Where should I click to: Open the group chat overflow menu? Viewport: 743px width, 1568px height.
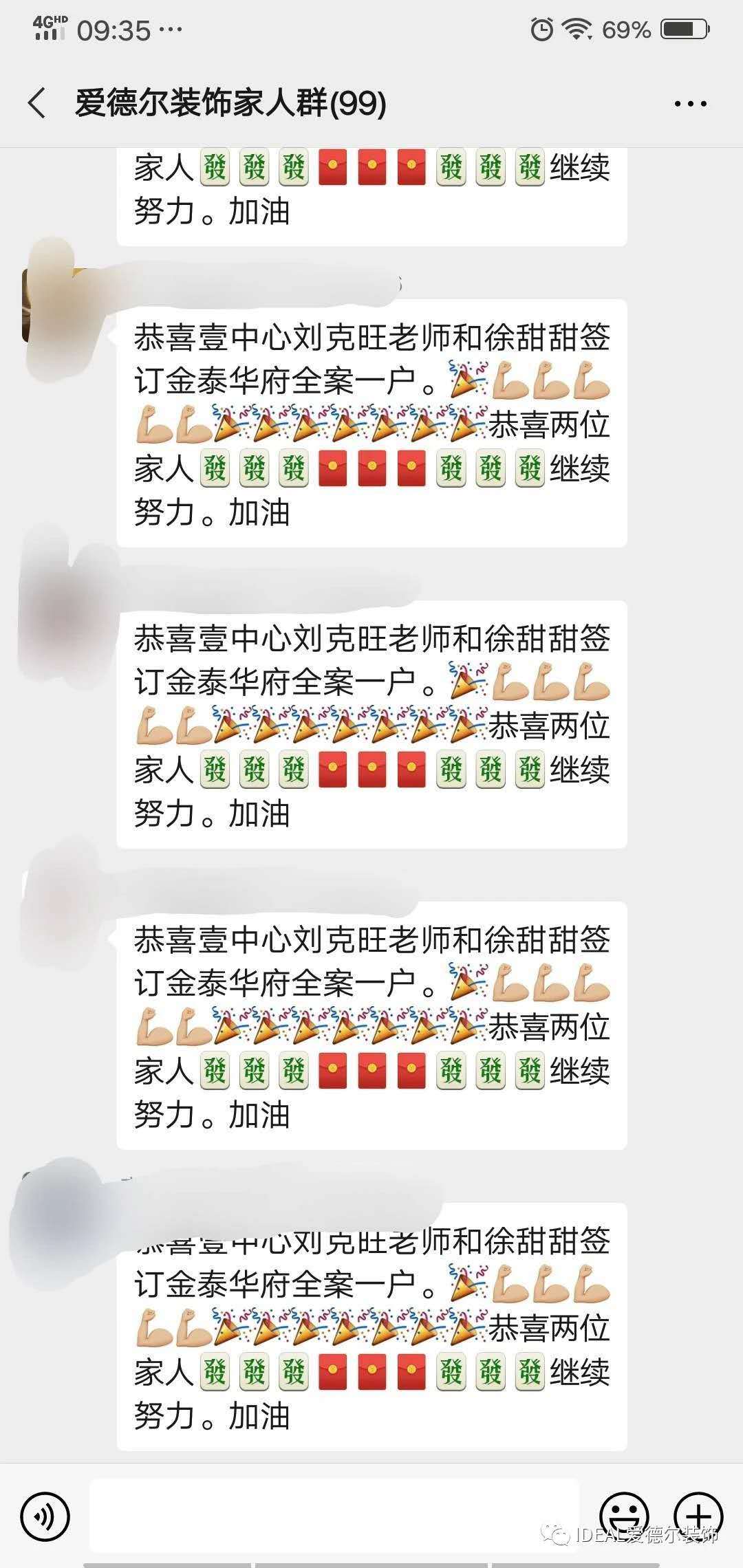pyautogui.click(x=690, y=104)
